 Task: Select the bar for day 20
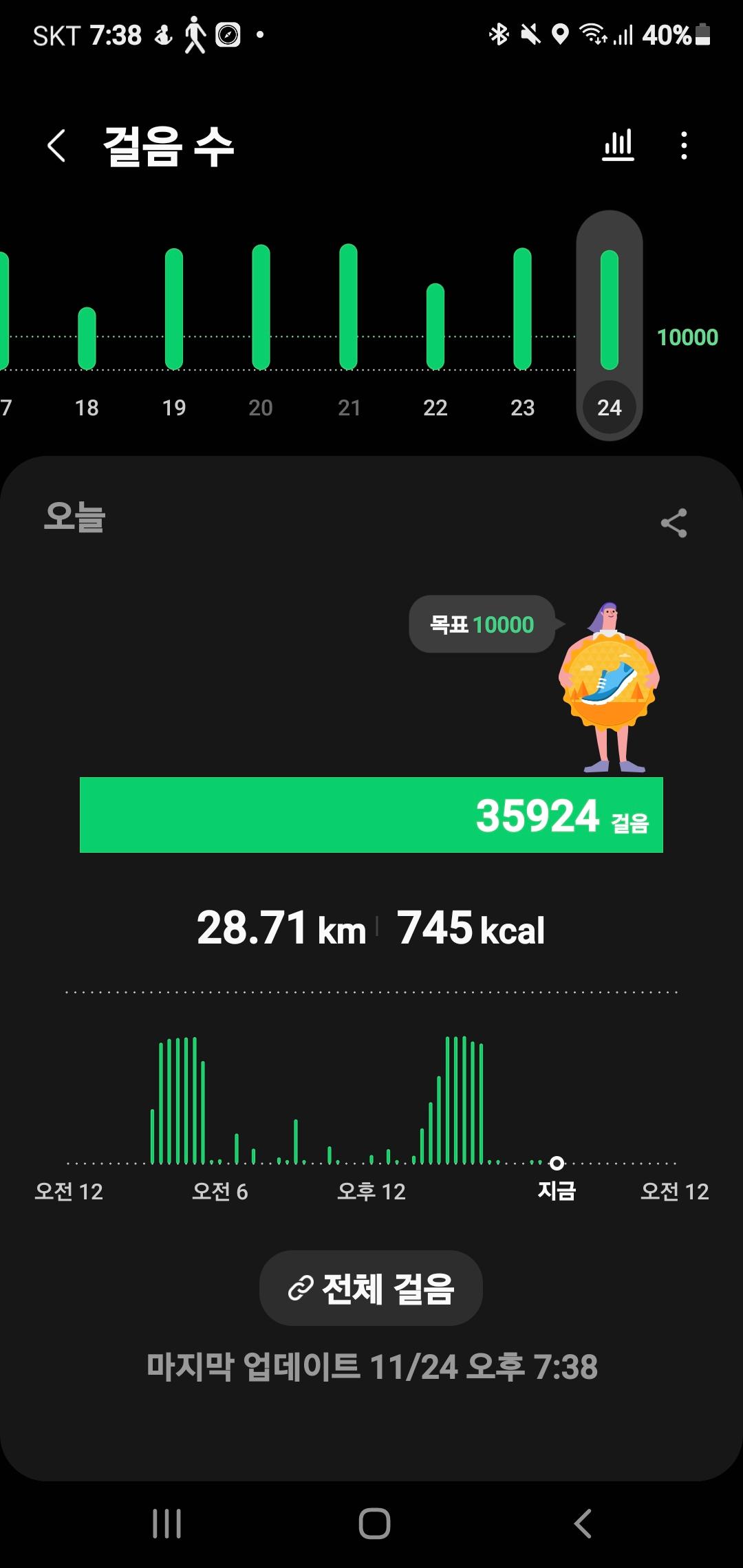[x=261, y=307]
